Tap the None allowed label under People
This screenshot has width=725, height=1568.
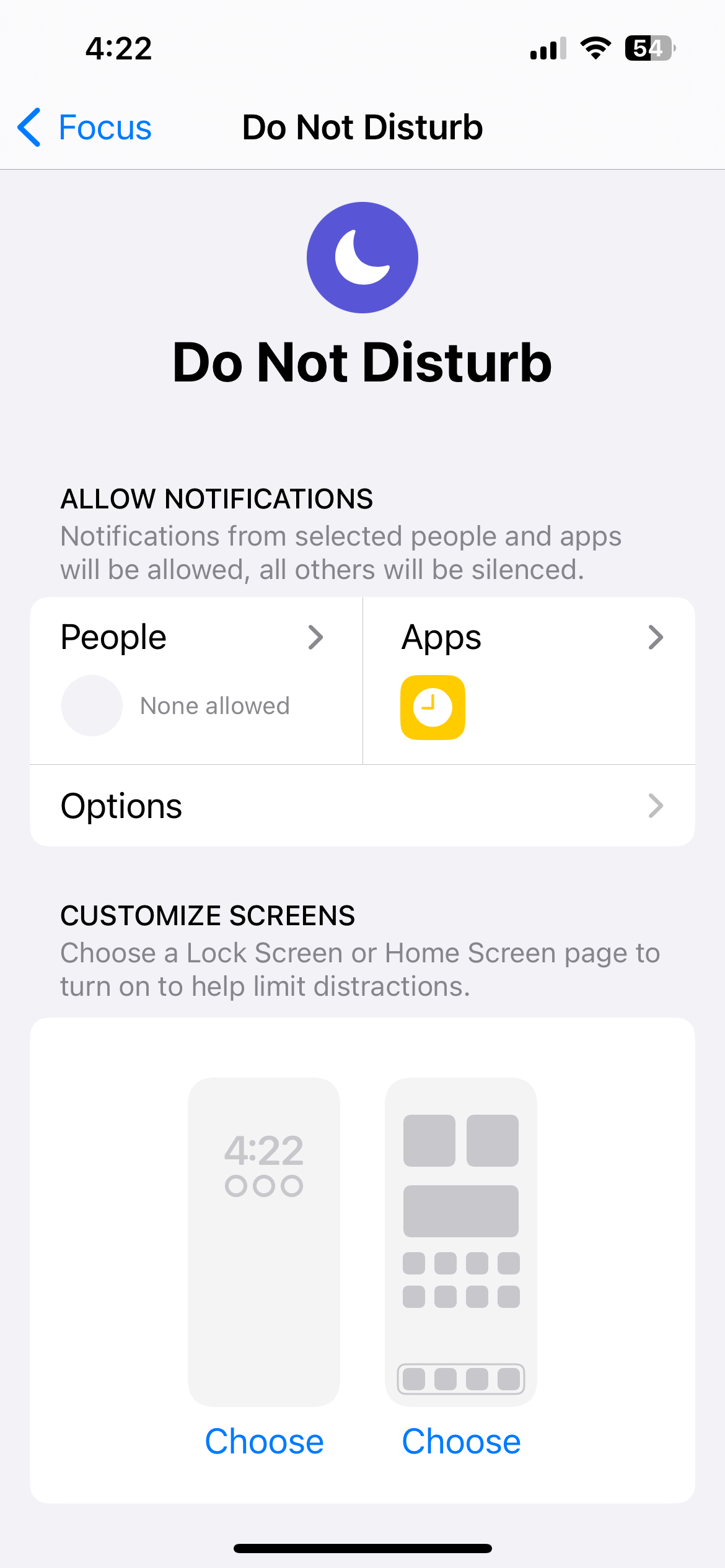pos(216,705)
